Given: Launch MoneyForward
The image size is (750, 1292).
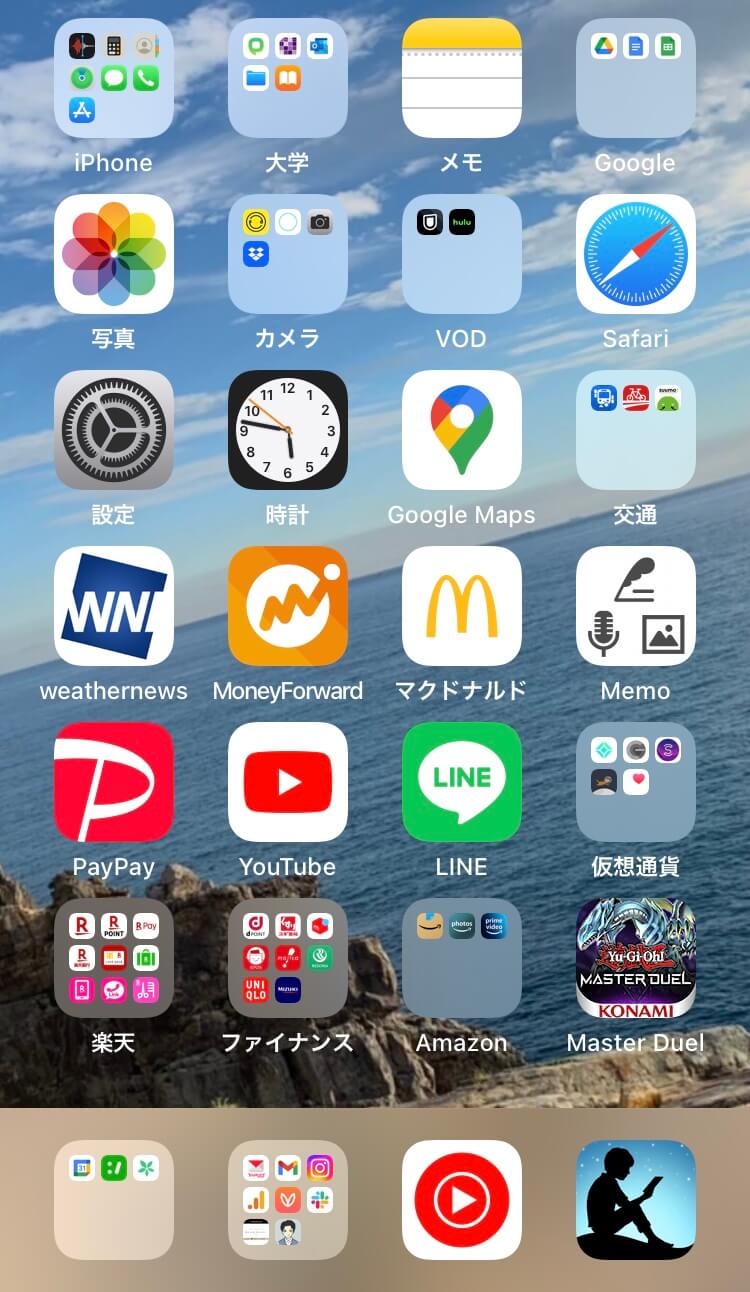Looking at the screenshot, I should pyautogui.click(x=288, y=606).
